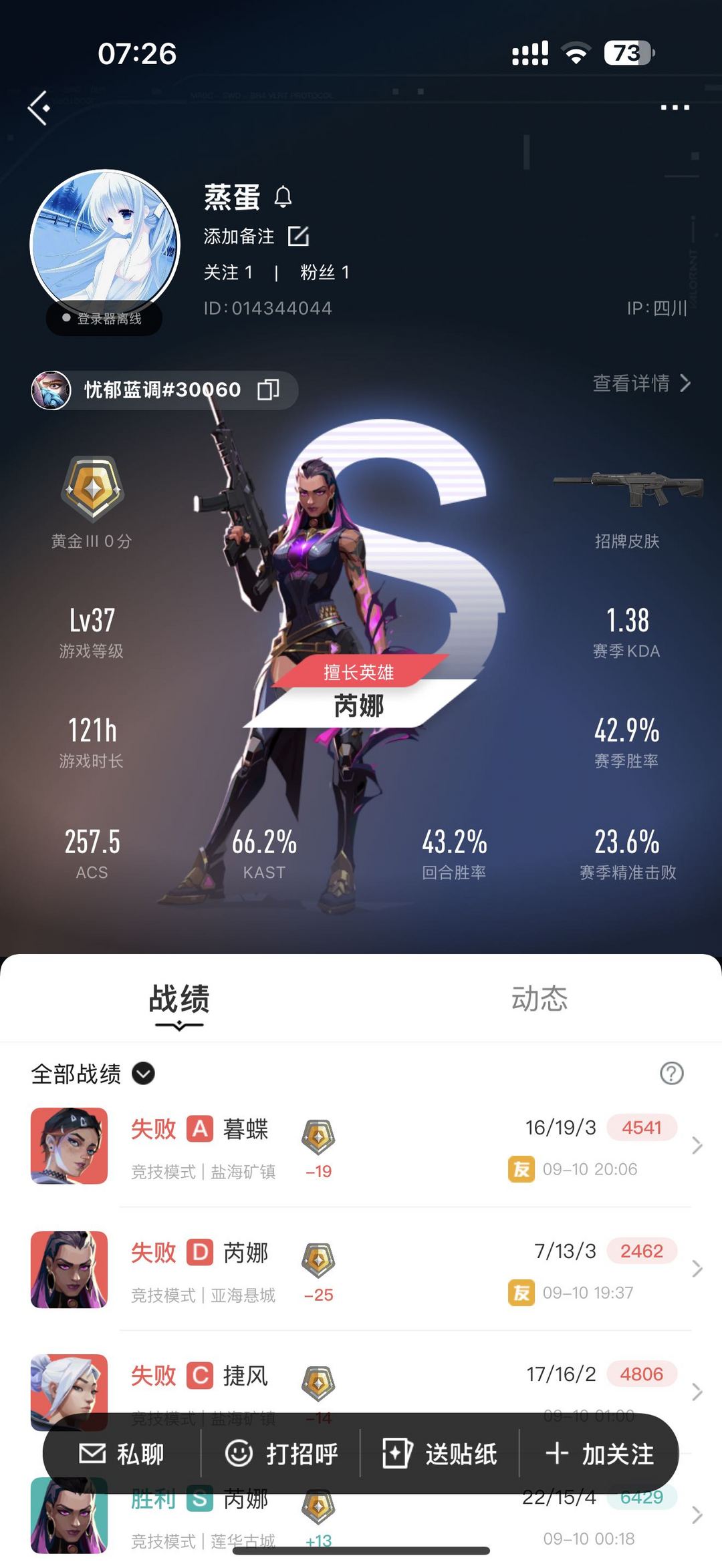Screen dimensions: 722x1568
Task: Go back using the top-left arrow
Action: pyautogui.click(x=39, y=108)
